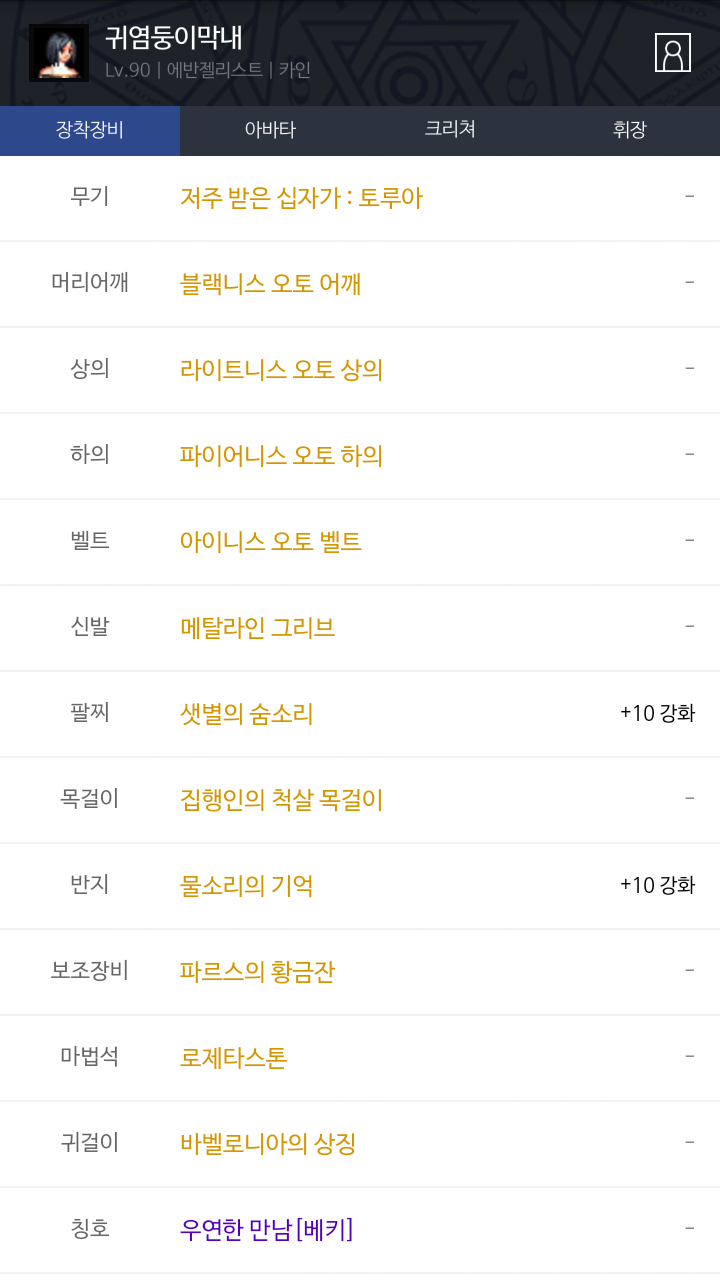Select the 장착장비 tab

pyautogui.click(x=90, y=130)
